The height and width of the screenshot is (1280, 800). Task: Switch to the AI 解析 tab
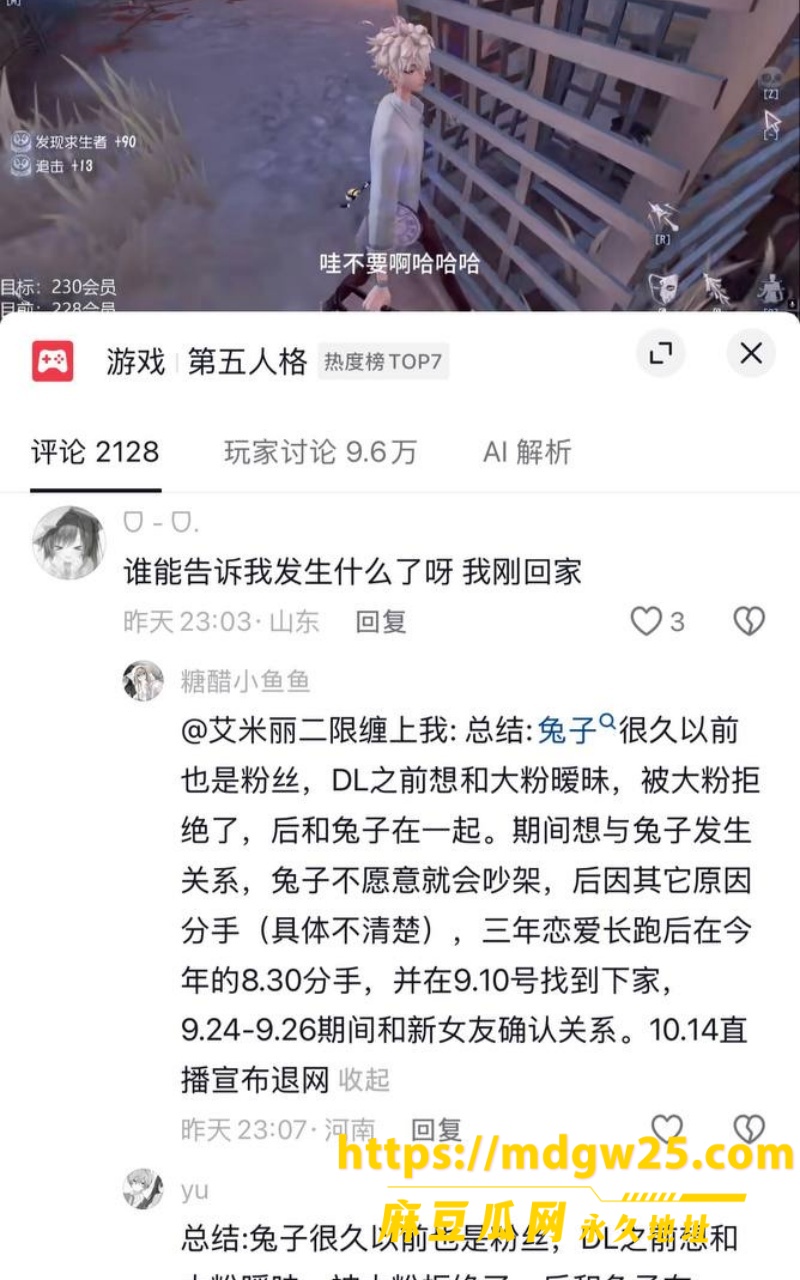click(x=527, y=452)
